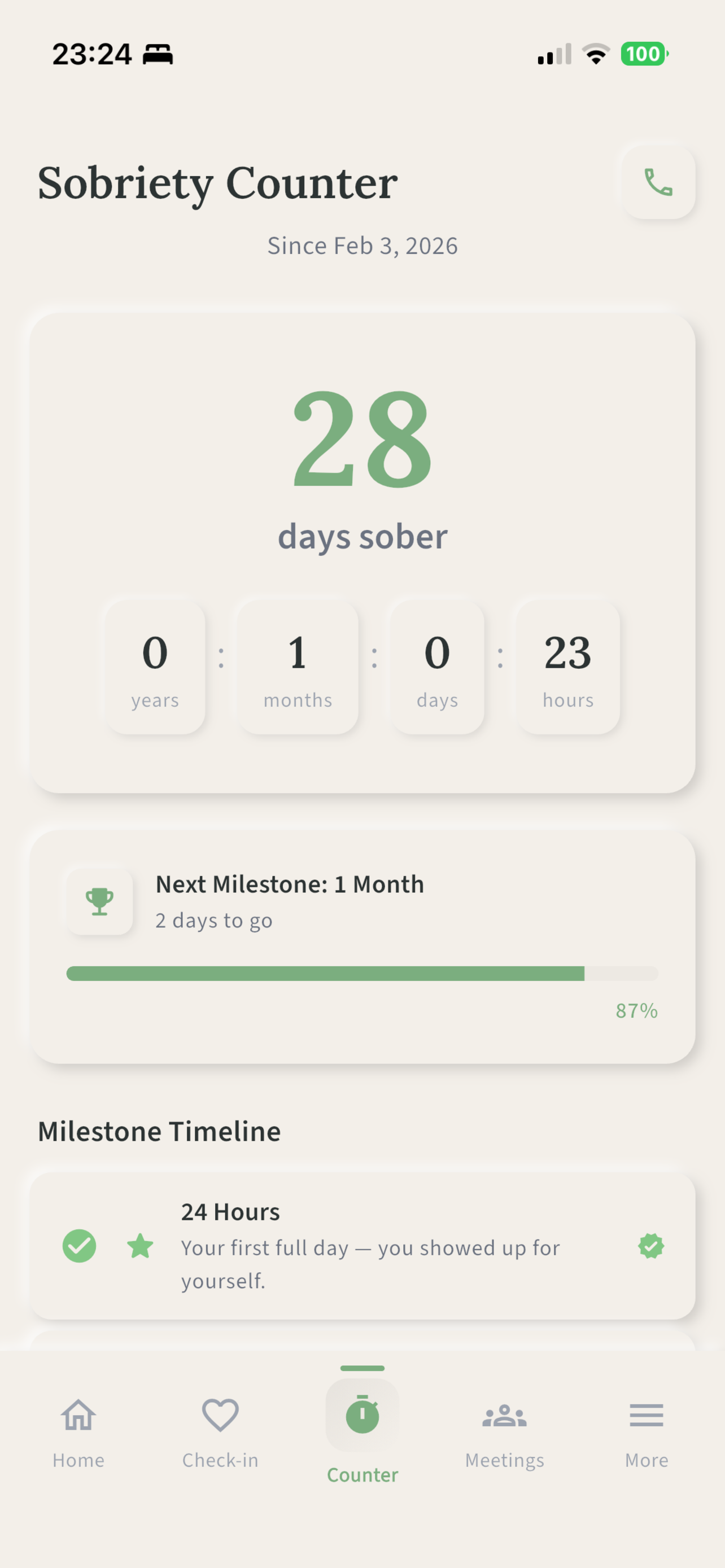Tap the months counter tile showing 1

click(x=297, y=668)
